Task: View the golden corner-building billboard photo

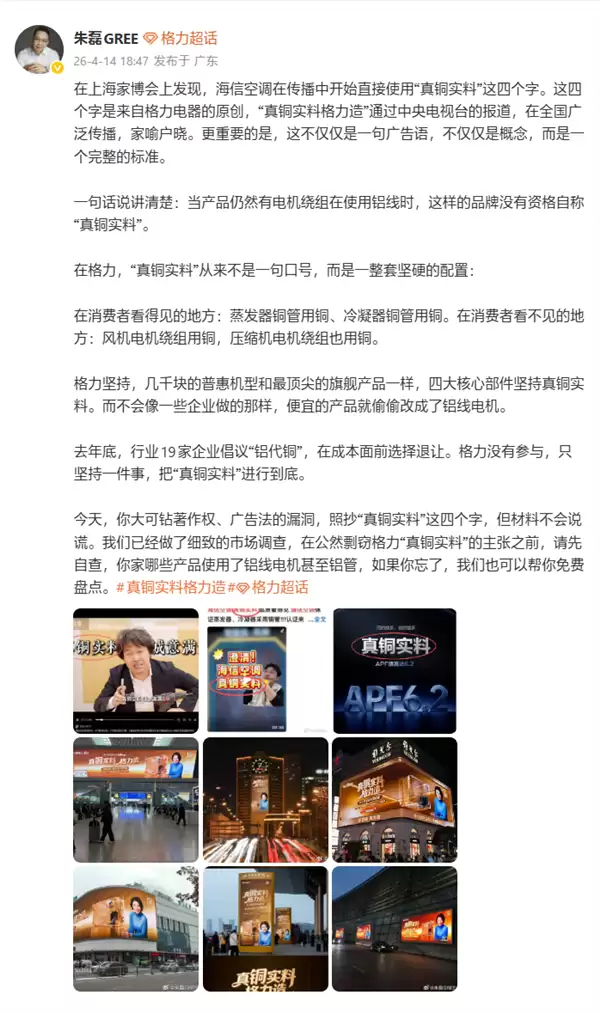Action: point(394,799)
